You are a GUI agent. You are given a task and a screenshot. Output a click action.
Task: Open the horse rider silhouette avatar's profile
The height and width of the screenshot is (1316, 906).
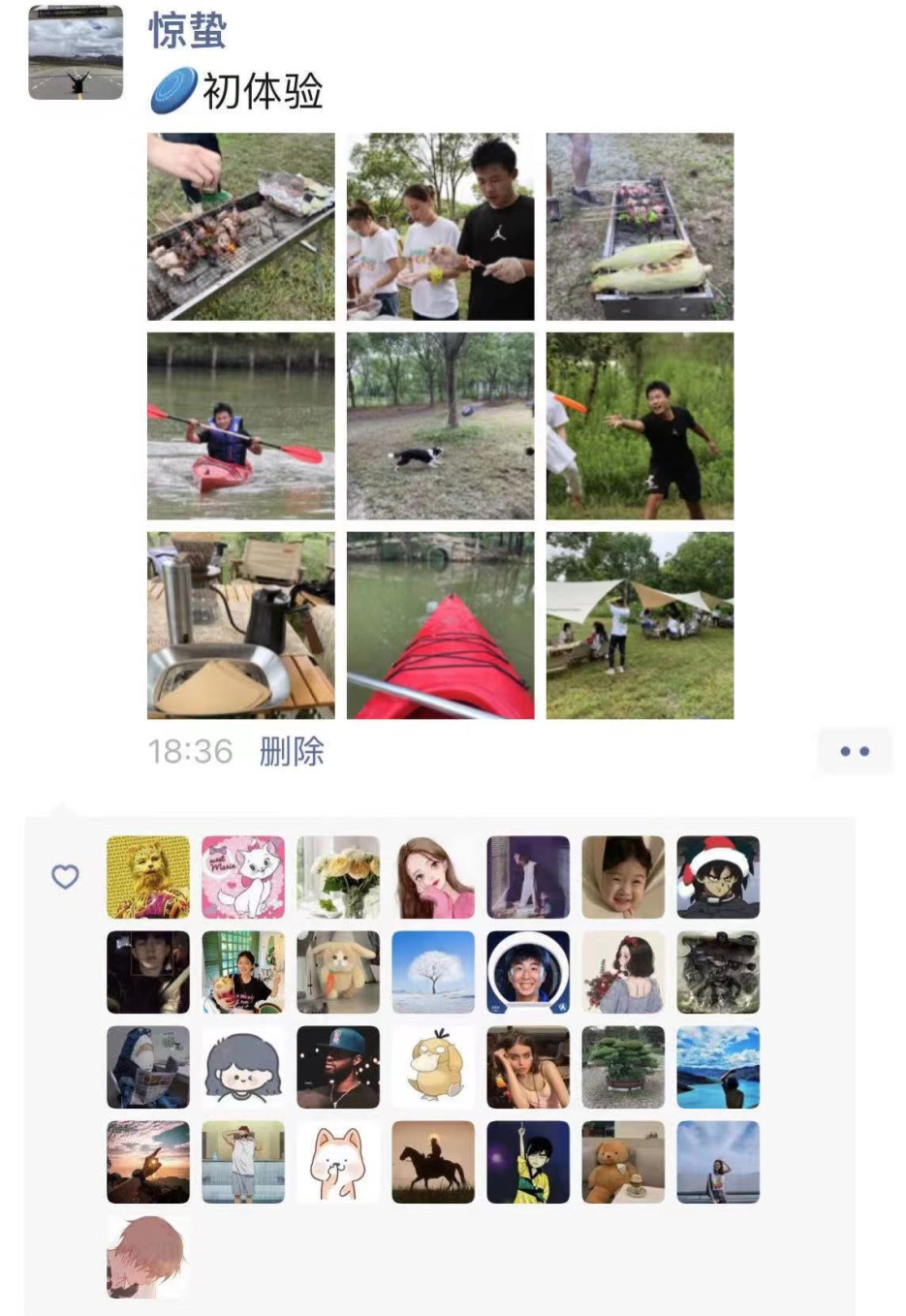[433, 1162]
